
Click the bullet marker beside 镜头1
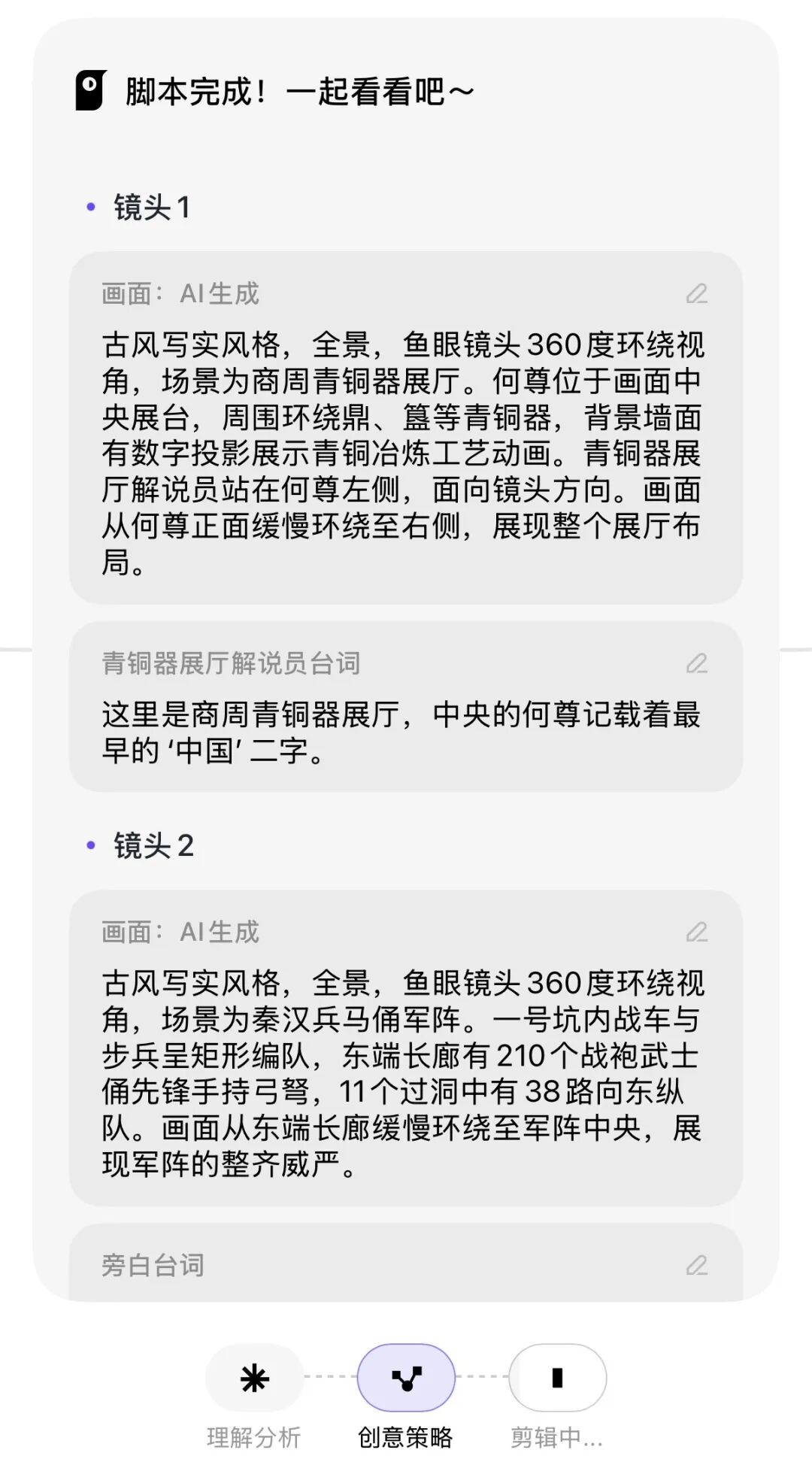point(90,205)
